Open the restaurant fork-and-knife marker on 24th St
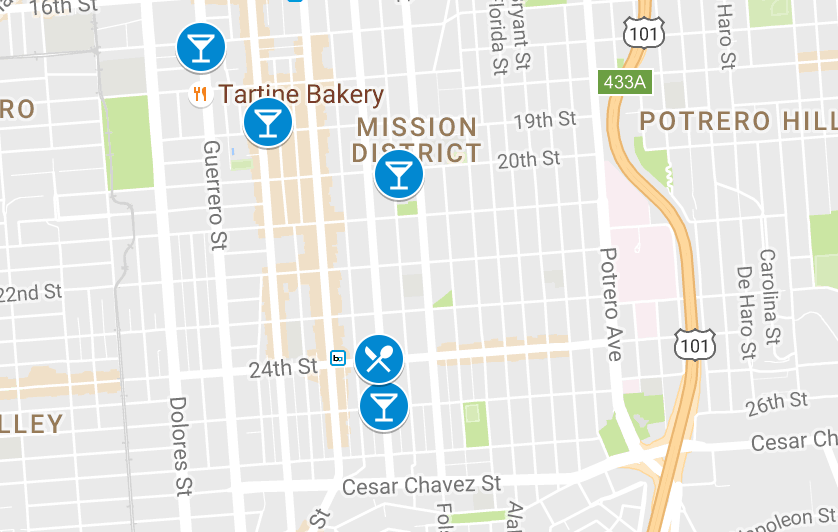Image resolution: width=838 pixels, height=532 pixels. pyautogui.click(x=379, y=359)
